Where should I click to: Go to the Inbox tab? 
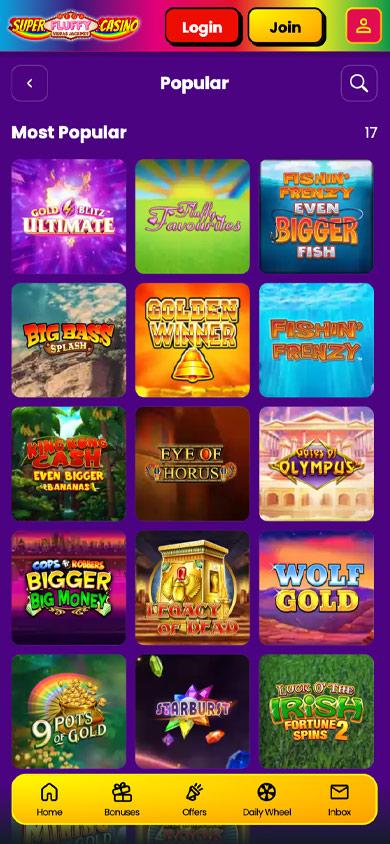(339, 799)
